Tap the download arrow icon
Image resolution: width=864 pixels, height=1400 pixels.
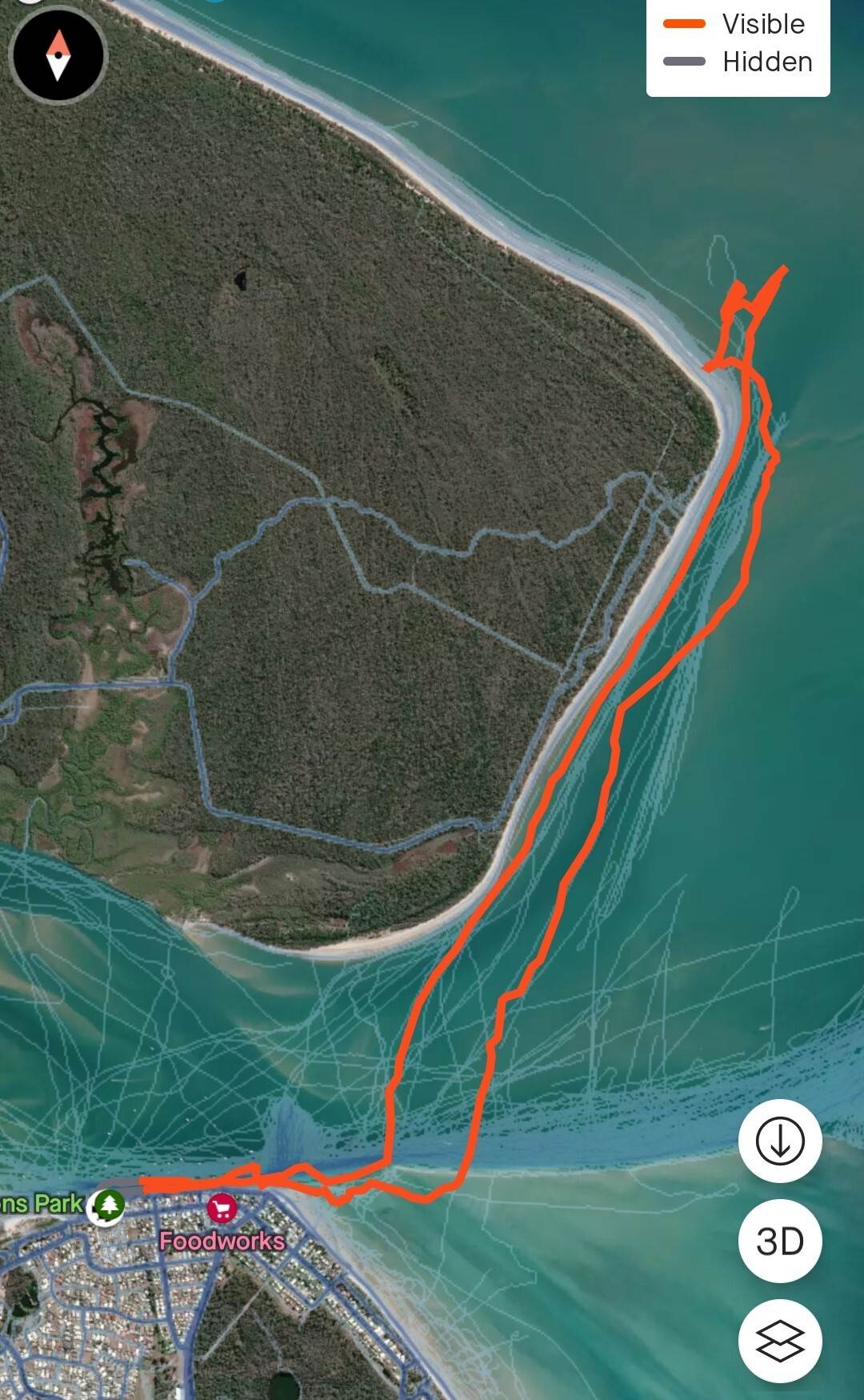point(780,1141)
